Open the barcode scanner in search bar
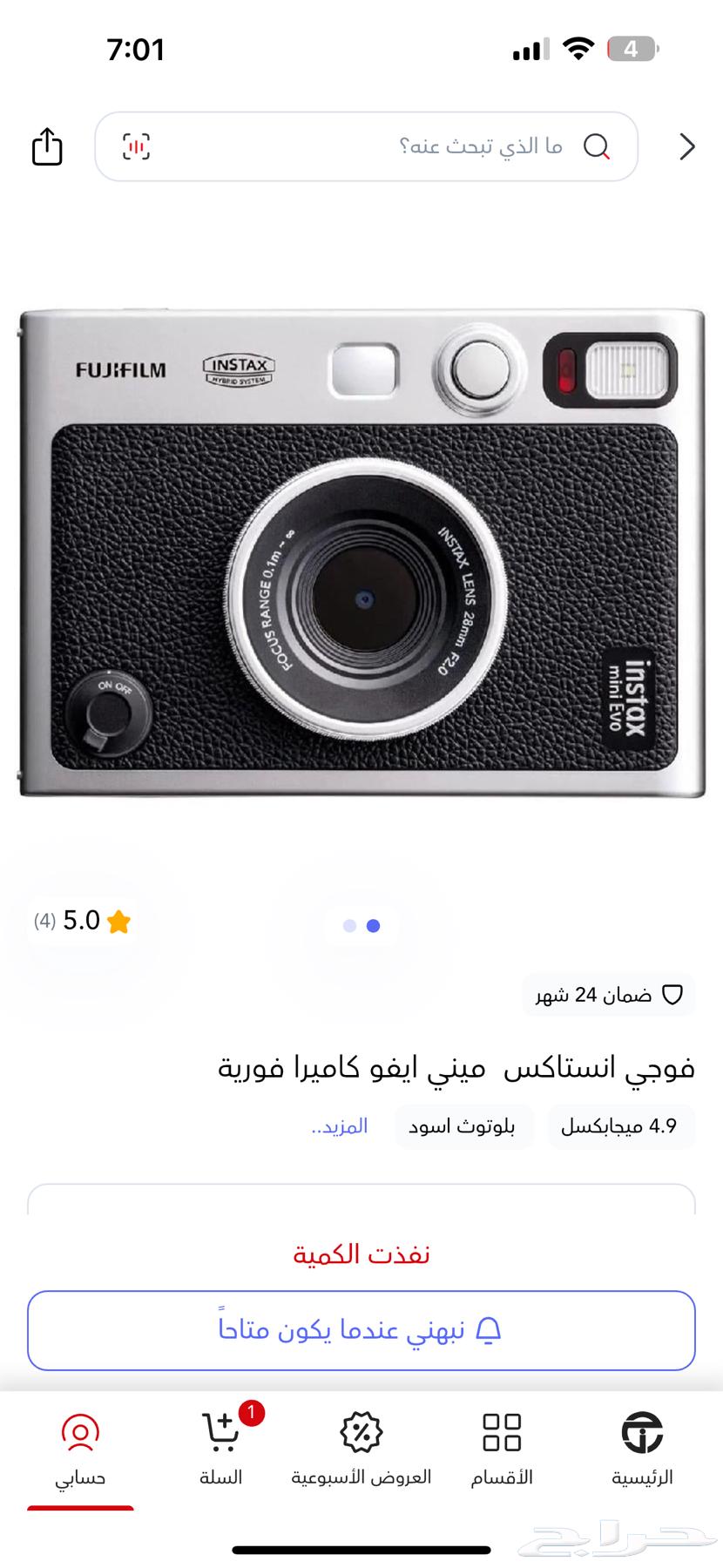 tap(136, 146)
